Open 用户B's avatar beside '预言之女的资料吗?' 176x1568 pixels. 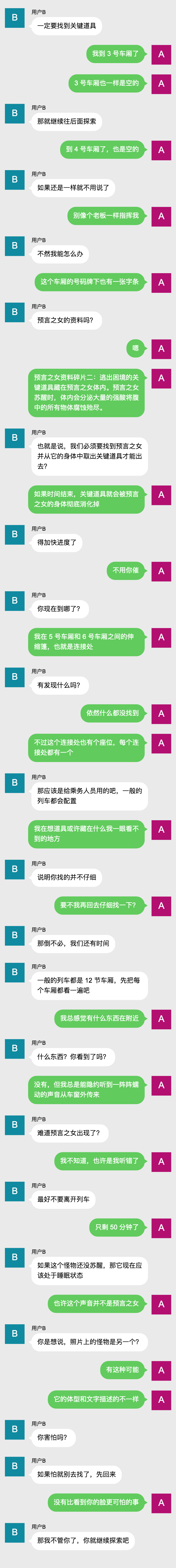15,312
